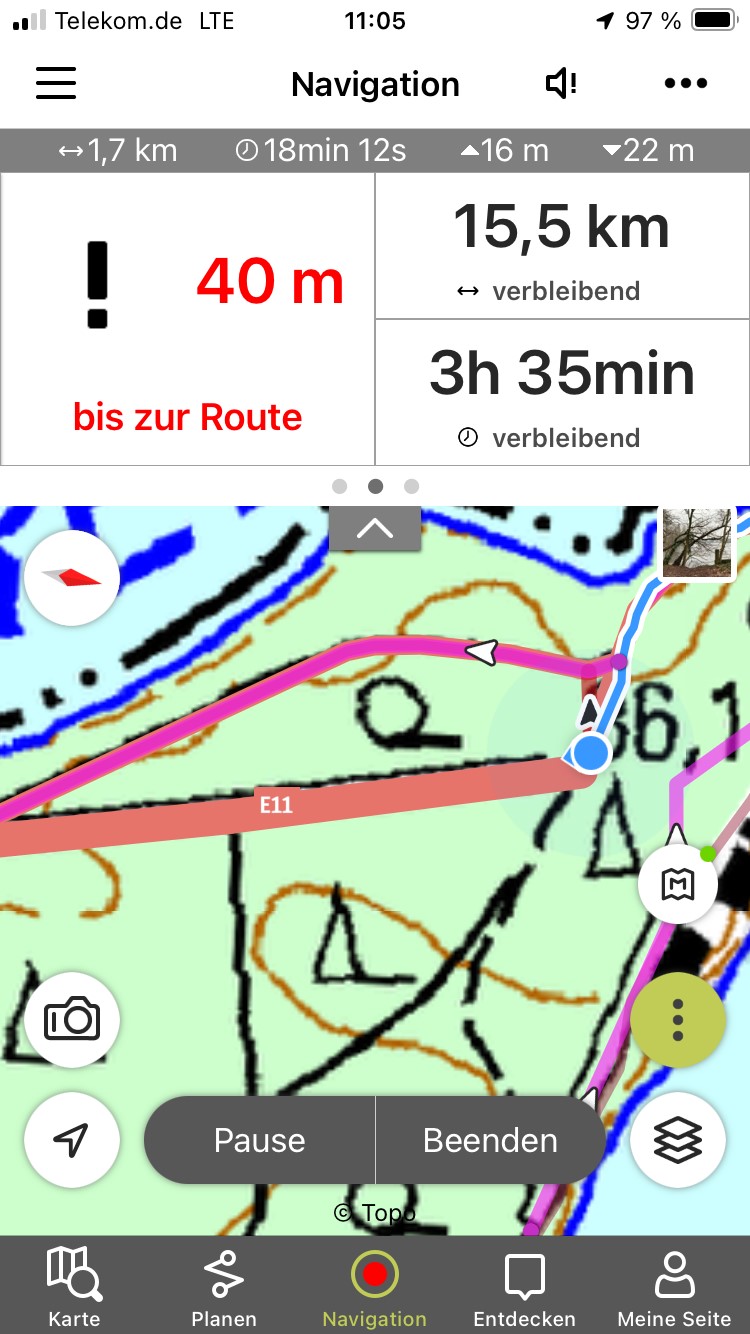Viewport: 750px width, 1334px height.
Task: Open the map layers selector
Action: pyautogui.click(x=678, y=1140)
